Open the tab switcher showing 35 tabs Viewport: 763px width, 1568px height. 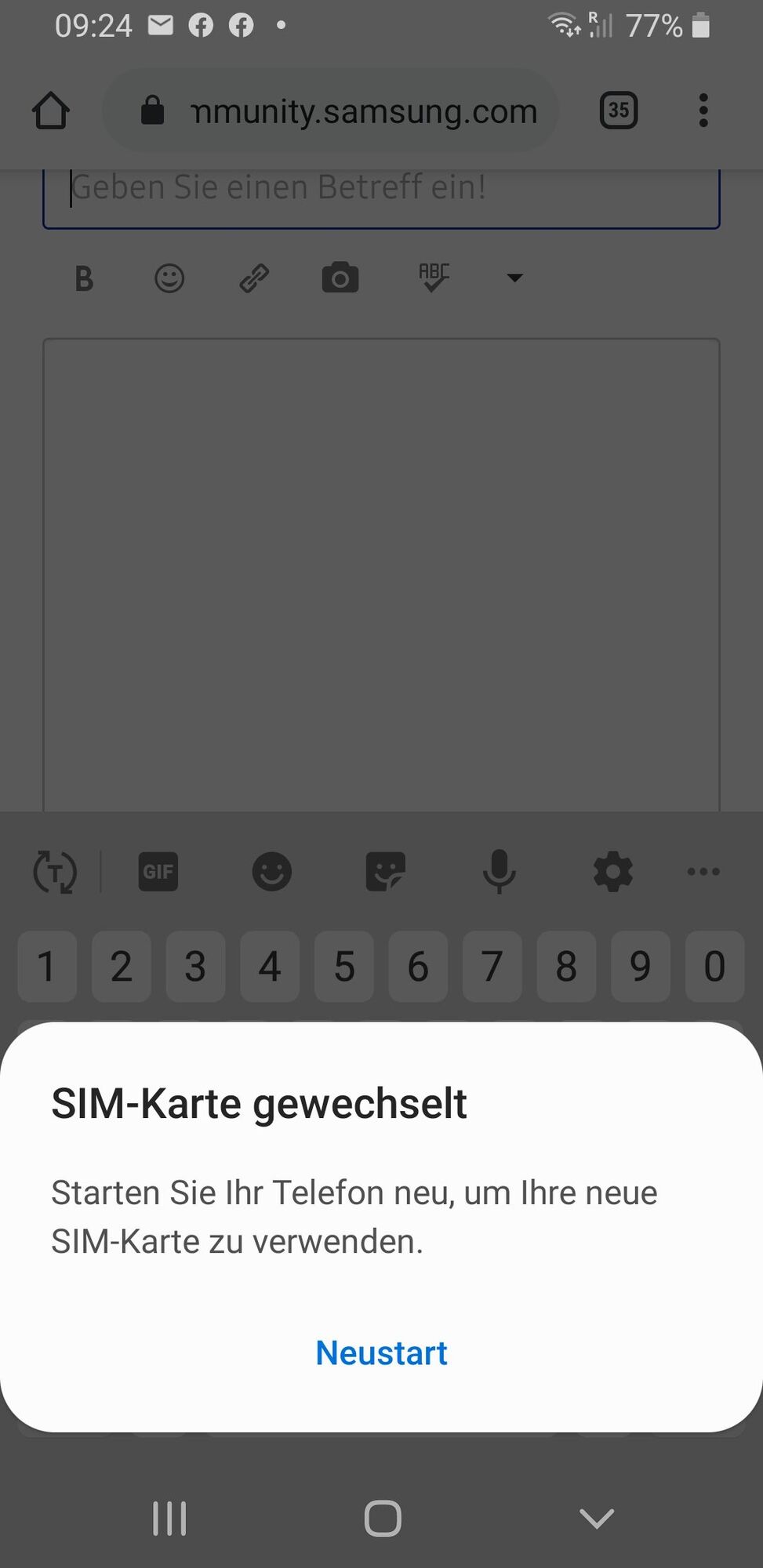[618, 111]
